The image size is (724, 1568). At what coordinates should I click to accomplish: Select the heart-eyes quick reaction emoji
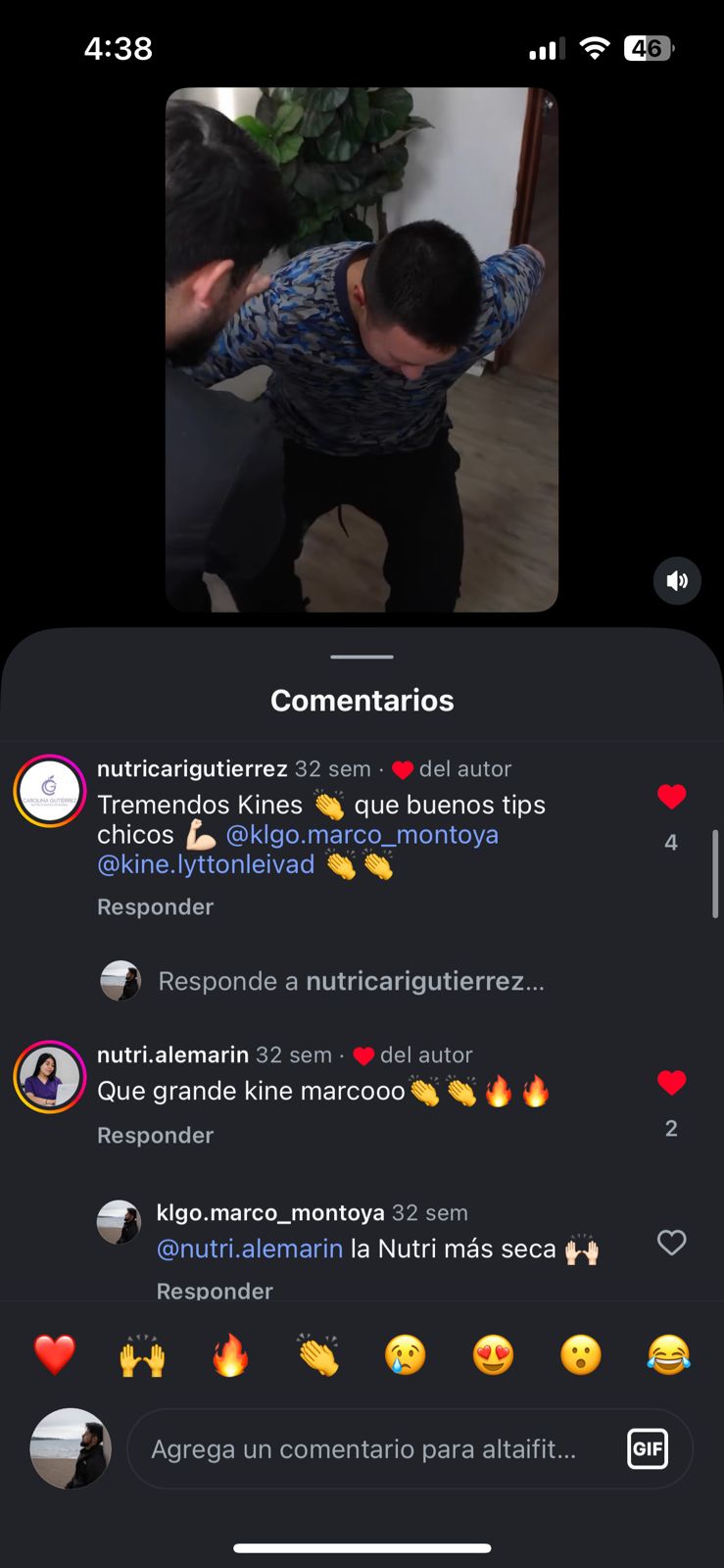tap(493, 1355)
